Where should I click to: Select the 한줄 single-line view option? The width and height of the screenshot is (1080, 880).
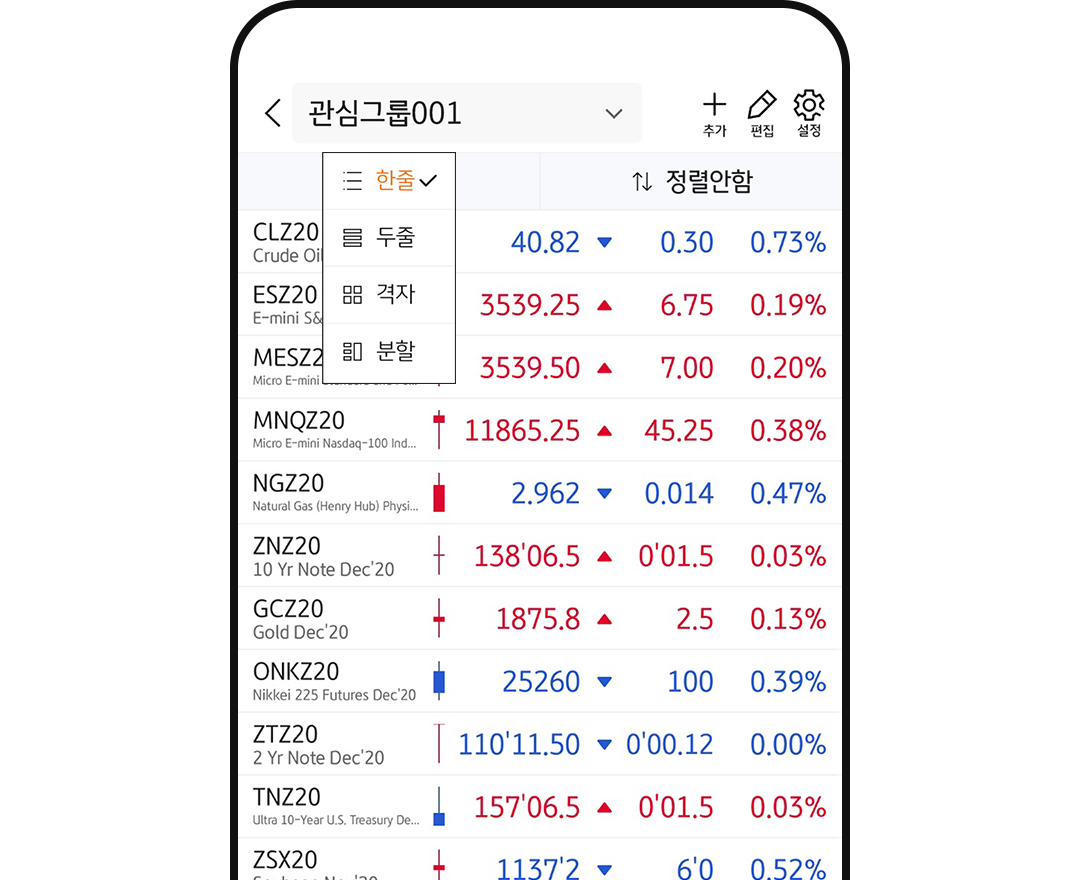(x=390, y=181)
